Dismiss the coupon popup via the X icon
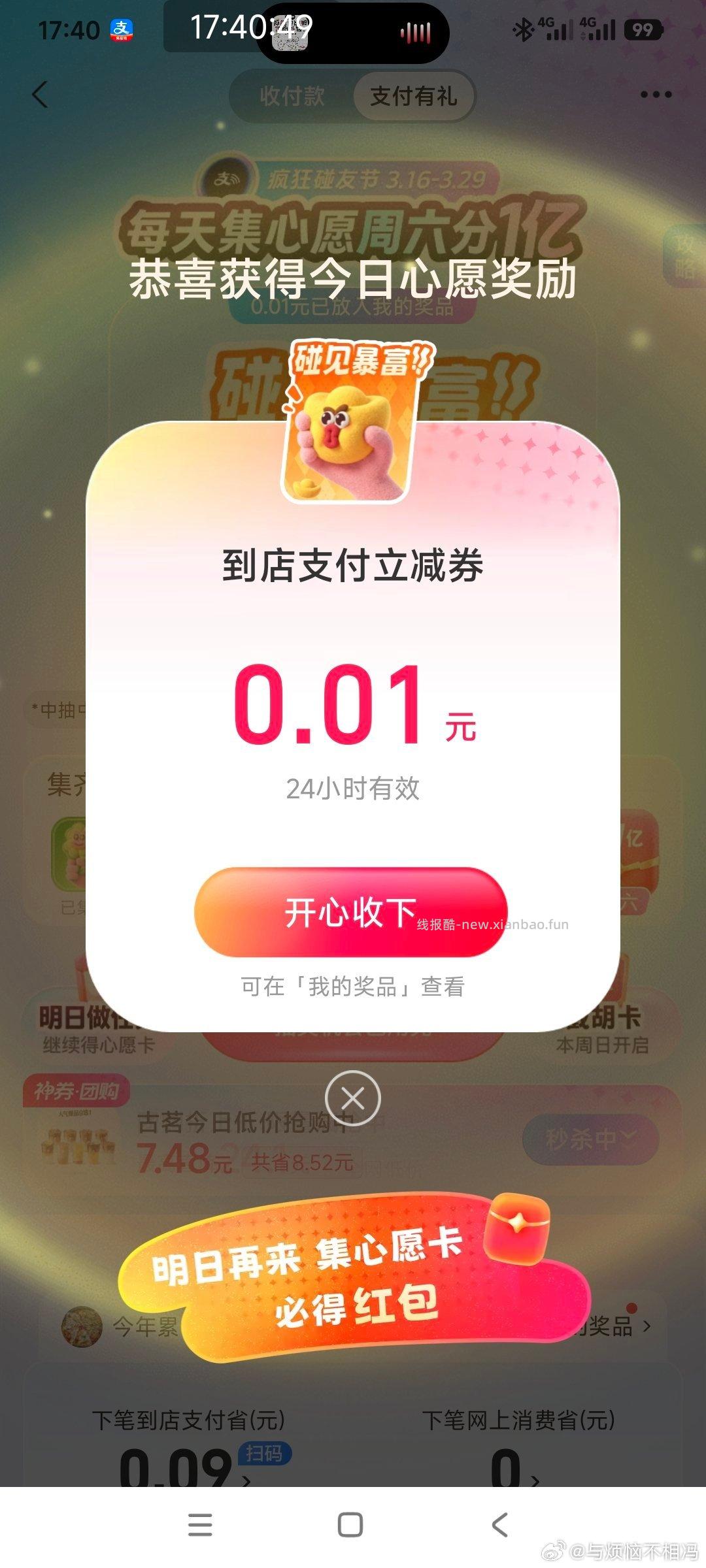This screenshot has width=706, height=1568. click(353, 1098)
